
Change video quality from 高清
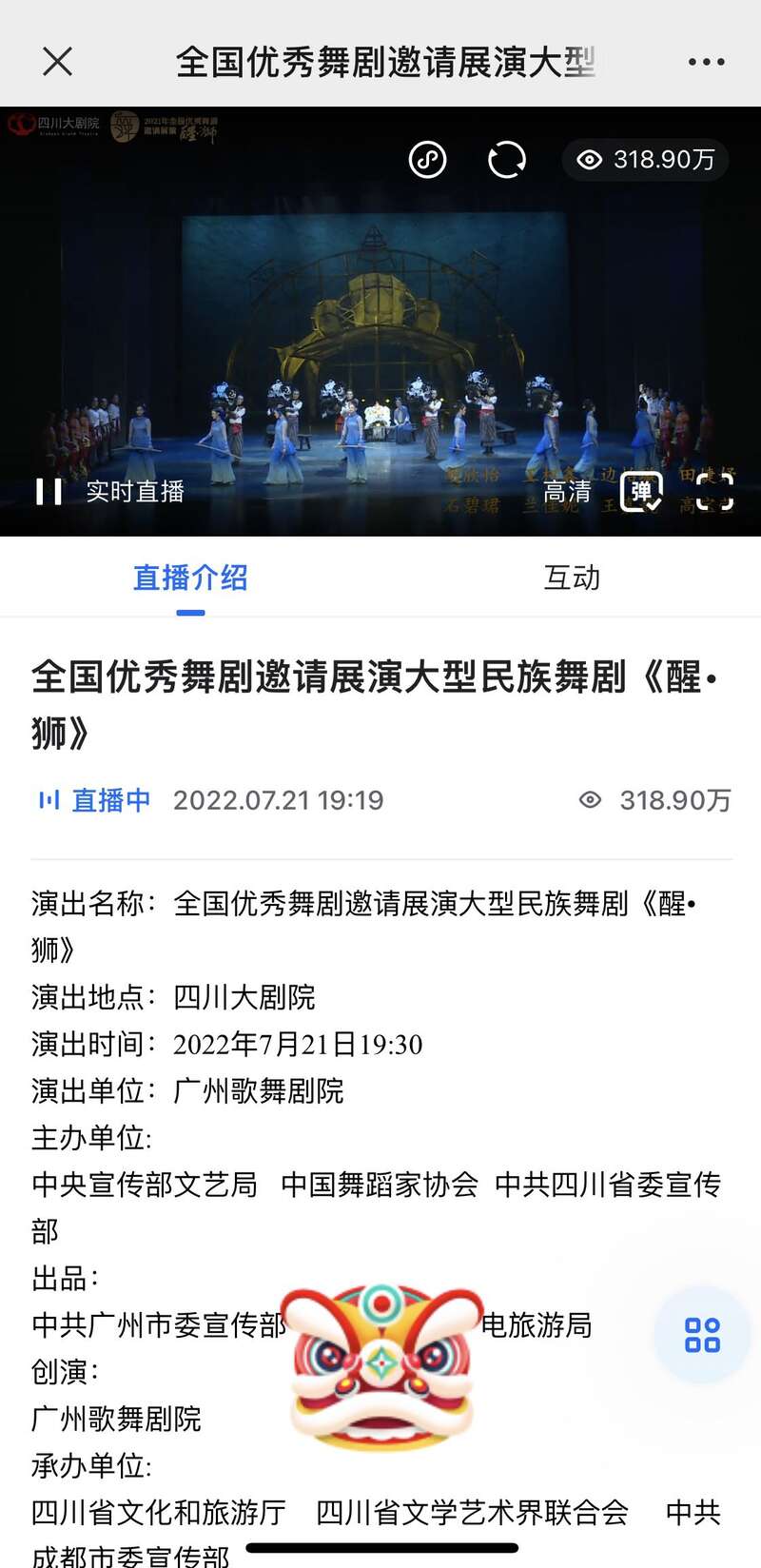567,492
